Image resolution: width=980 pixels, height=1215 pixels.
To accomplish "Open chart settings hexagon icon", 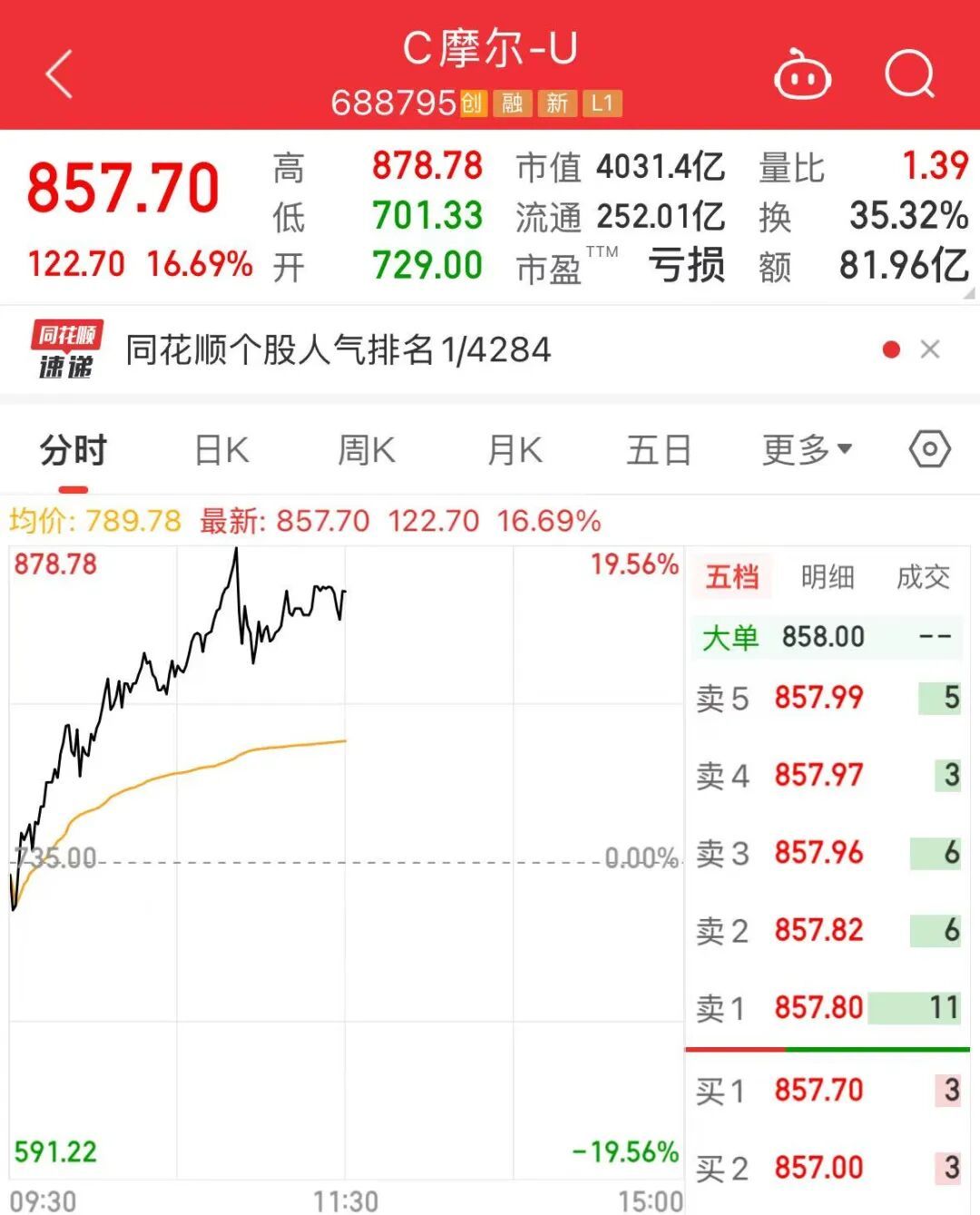I will pos(929,449).
